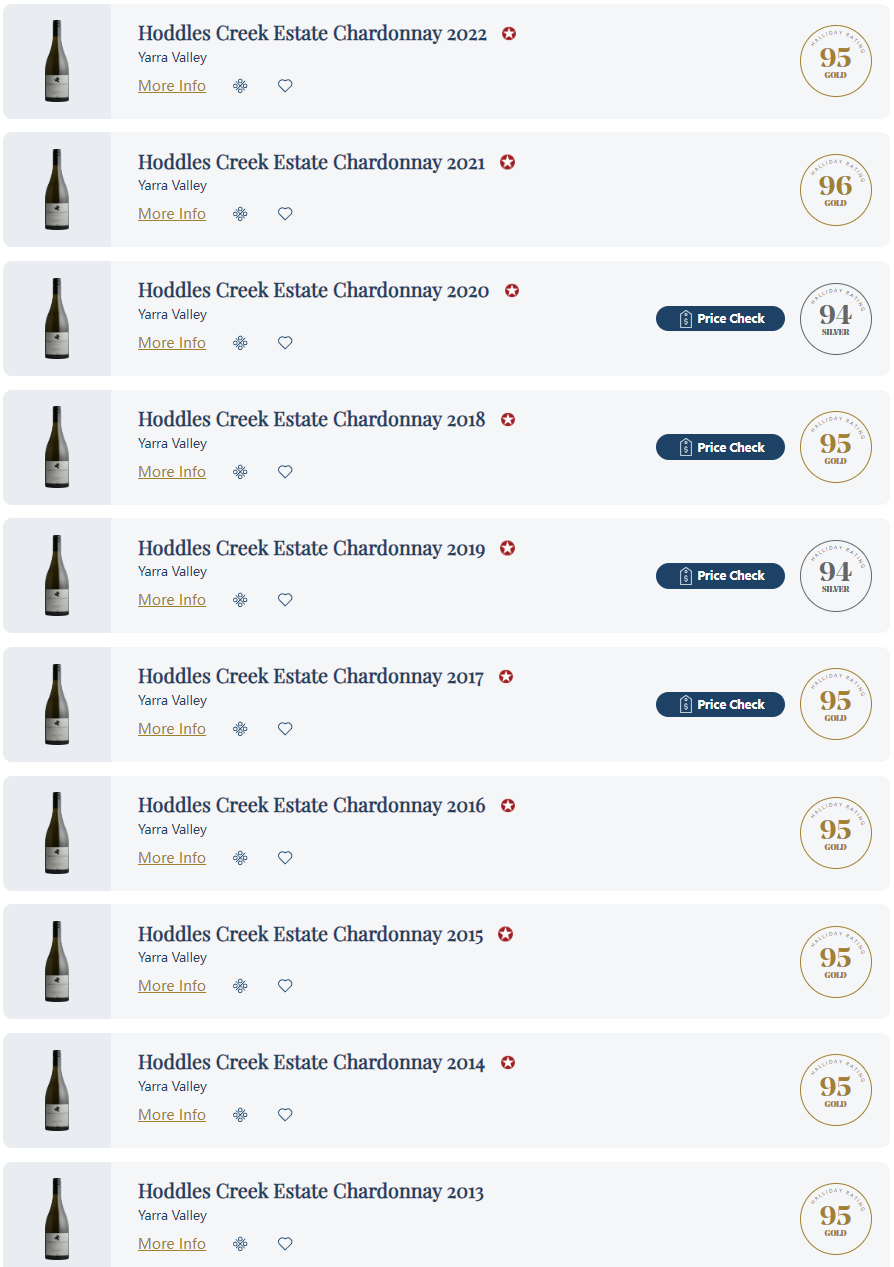Viewport: 894px width, 1267px height.
Task: Check price of Chardonnay 2019
Action: click(x=720, y=576)
